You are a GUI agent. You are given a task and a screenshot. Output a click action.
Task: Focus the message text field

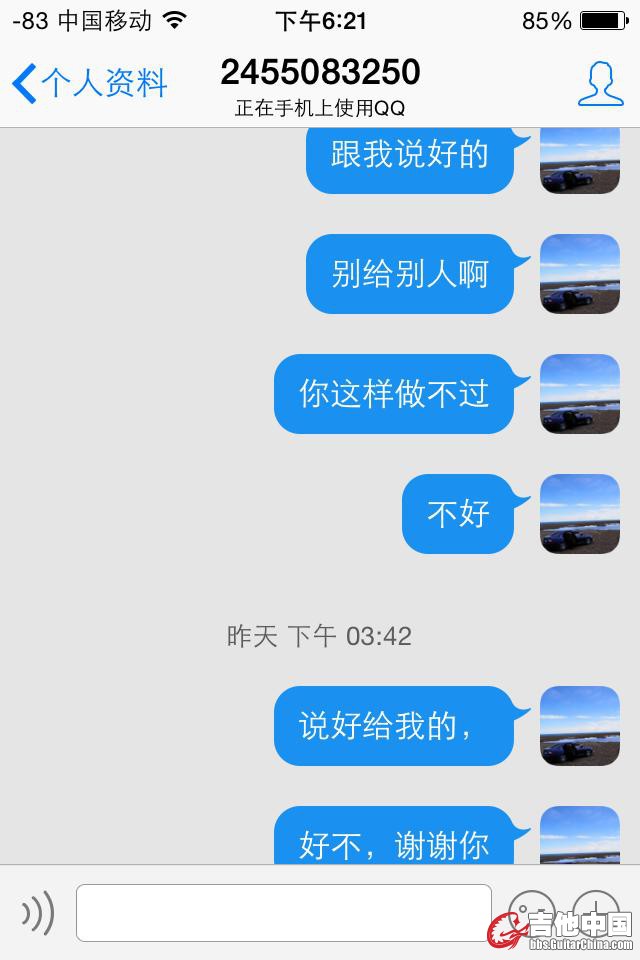click(284, 912)
